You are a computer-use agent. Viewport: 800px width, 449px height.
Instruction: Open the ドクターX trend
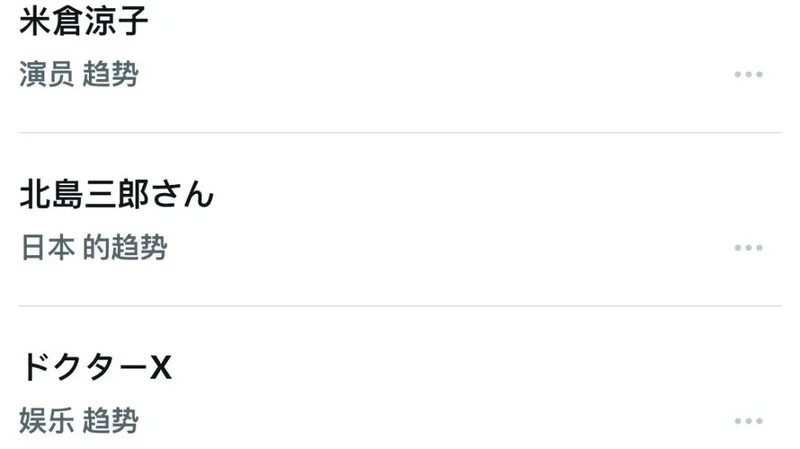point(96,368)
